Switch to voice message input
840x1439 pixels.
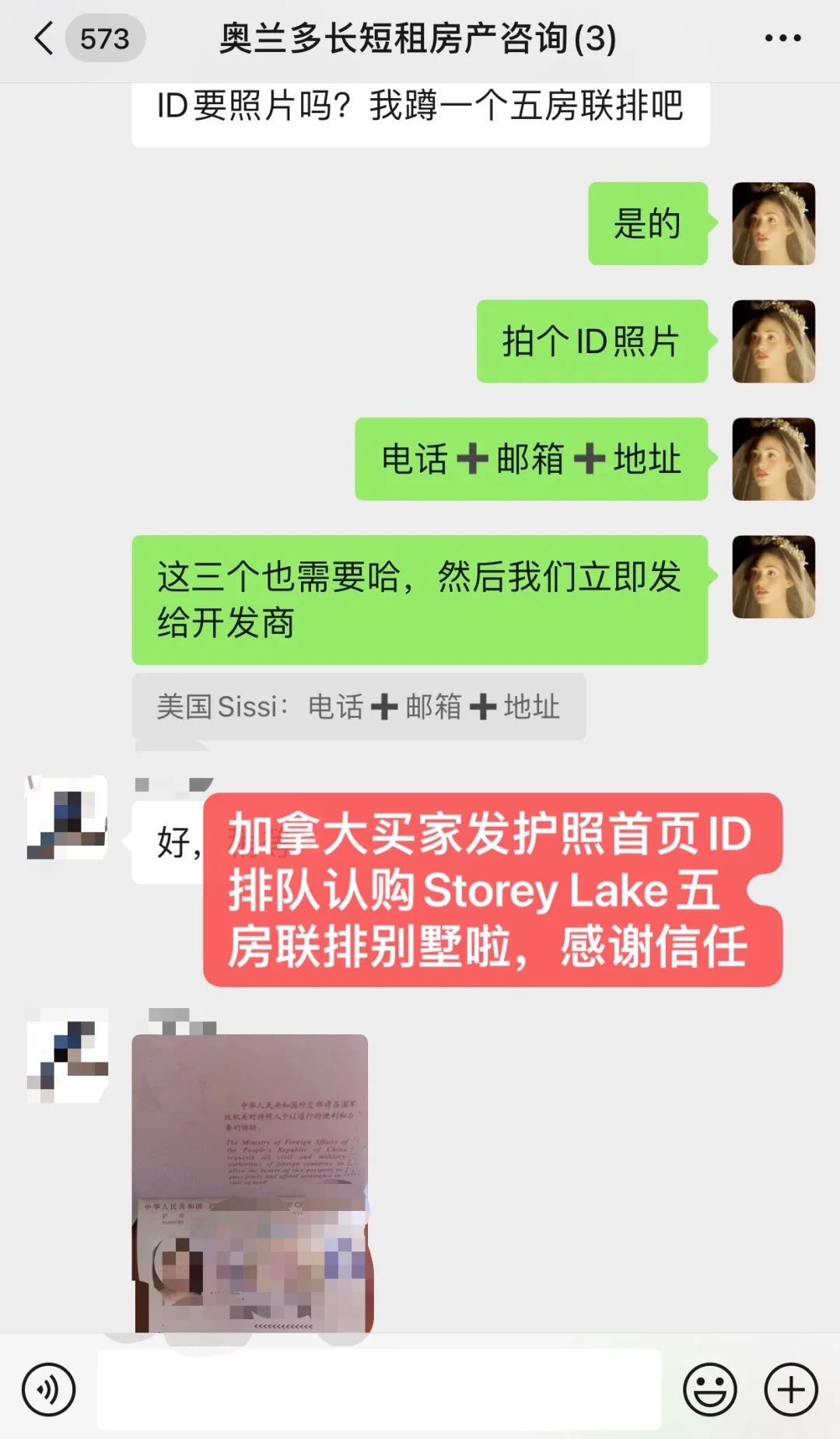[49, 1389]
